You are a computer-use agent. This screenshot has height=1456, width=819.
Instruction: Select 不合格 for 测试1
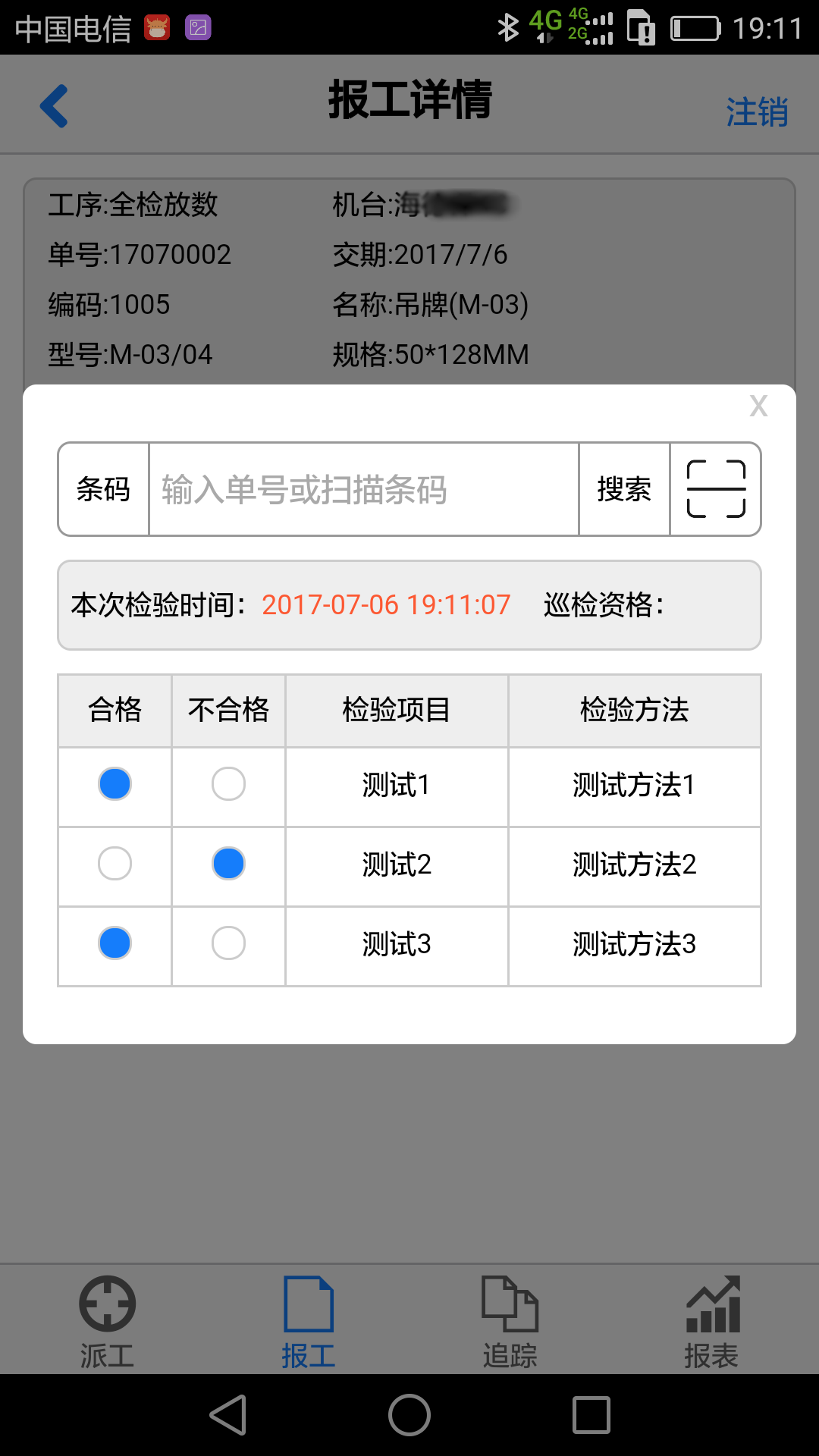[x=228, y=784]
